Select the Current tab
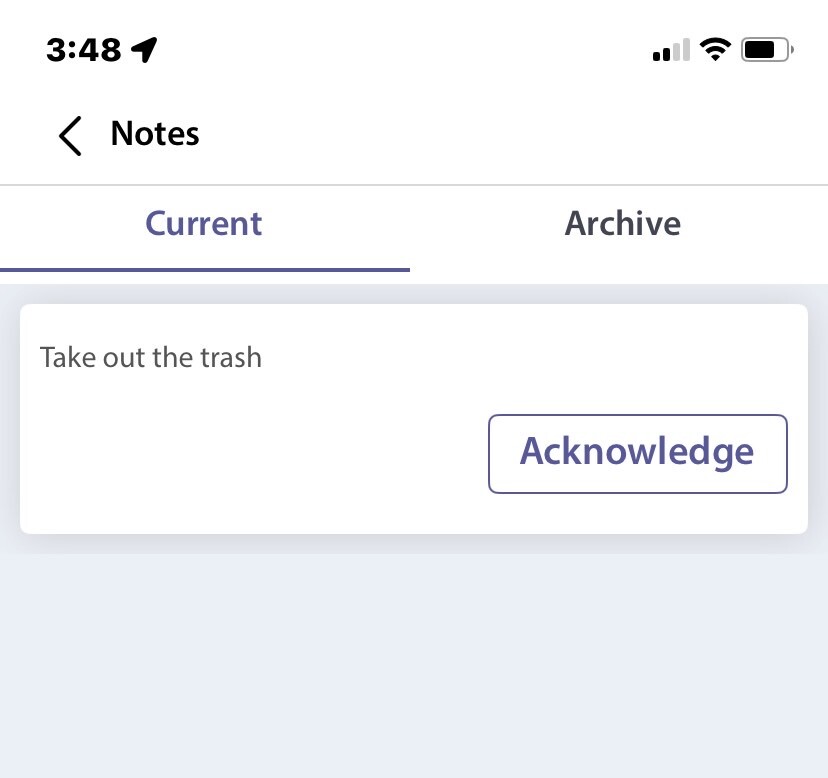The height and width of the screenshot is (778, 828). pyautogui.click(x=204, y=223)
